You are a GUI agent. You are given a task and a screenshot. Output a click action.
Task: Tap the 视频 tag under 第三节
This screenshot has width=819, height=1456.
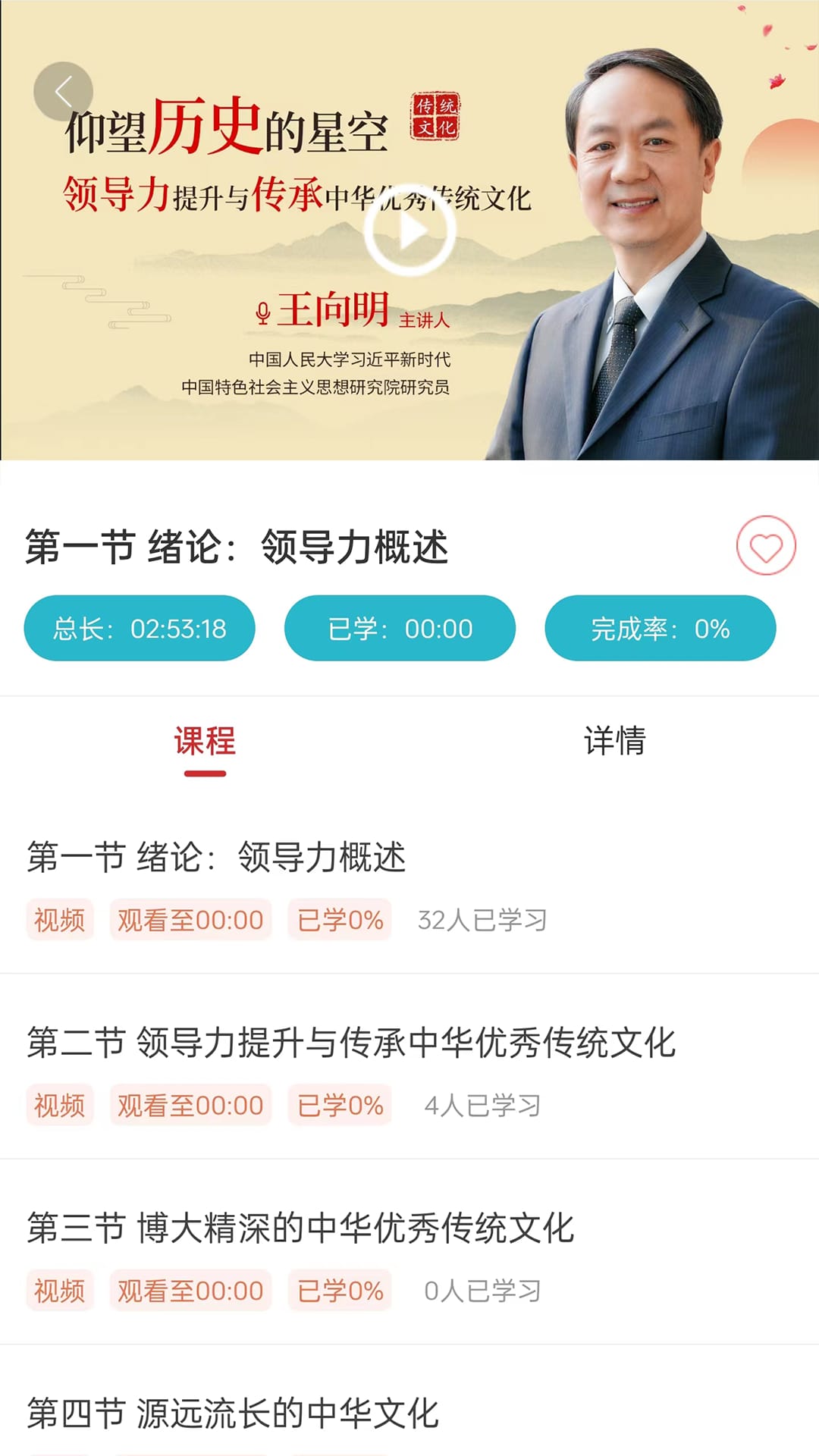pos(59,1290)
